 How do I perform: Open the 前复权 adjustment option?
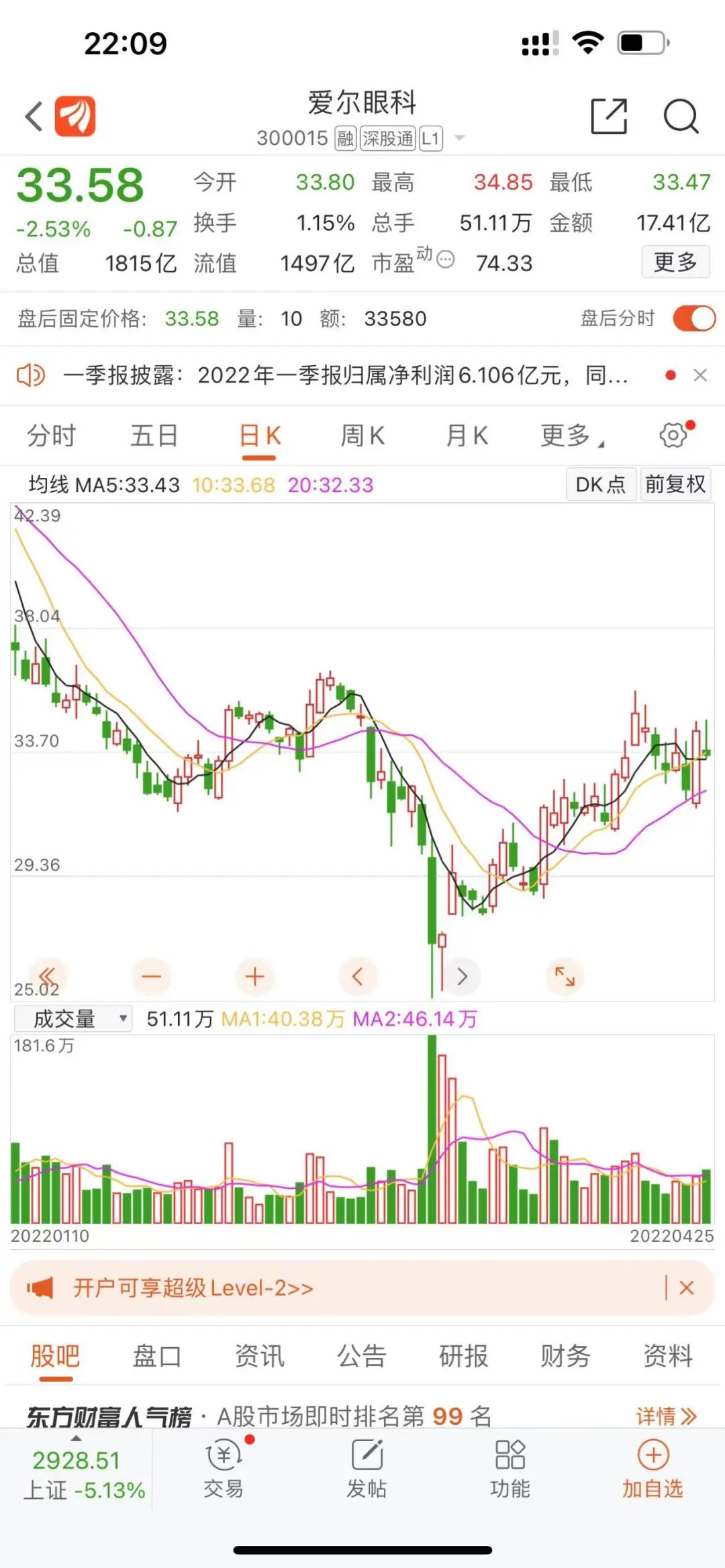[x=675, y=484]
